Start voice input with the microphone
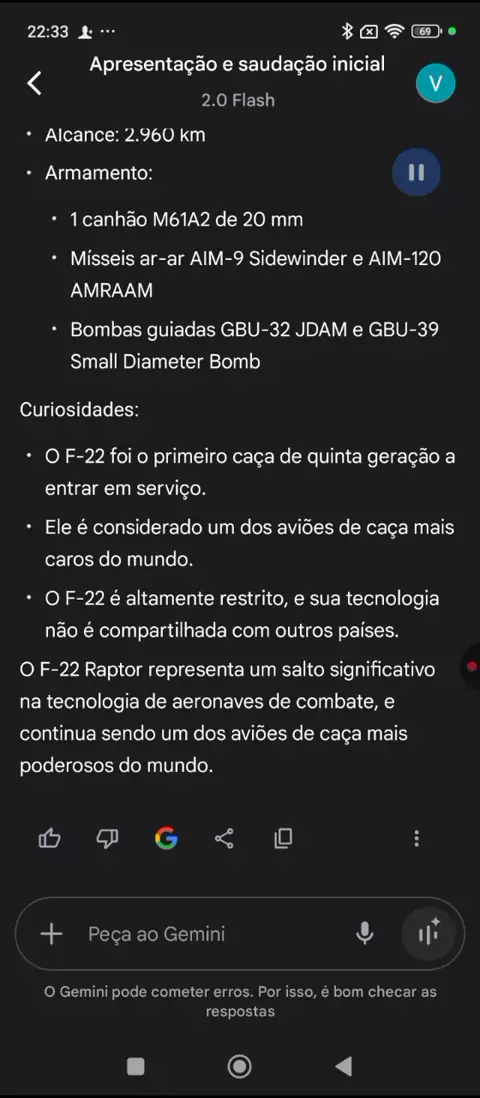This screenshot has height=1098, width=480. pyautogui.click(x=364, y=933)
